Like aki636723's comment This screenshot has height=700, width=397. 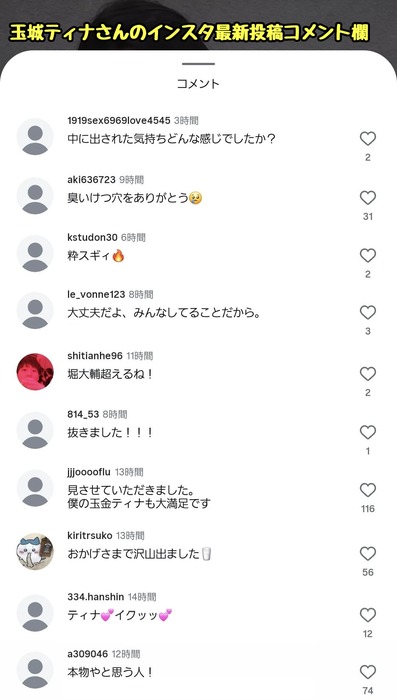click(368, 198)
